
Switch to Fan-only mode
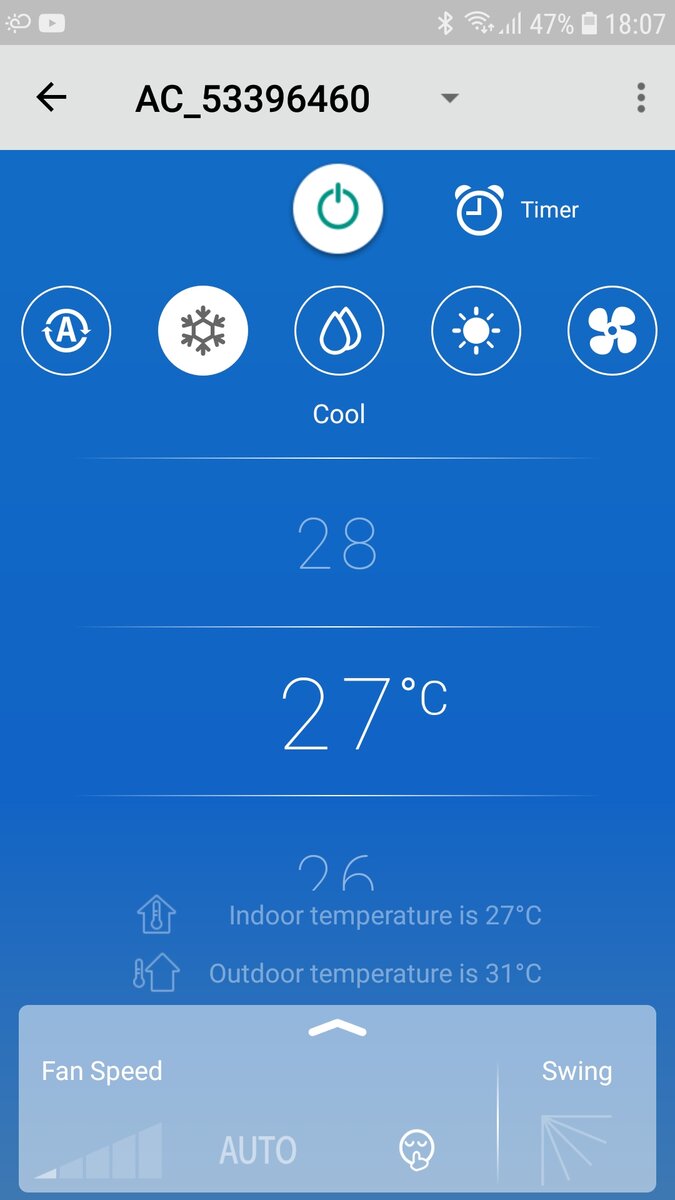[x=612, y=330]
